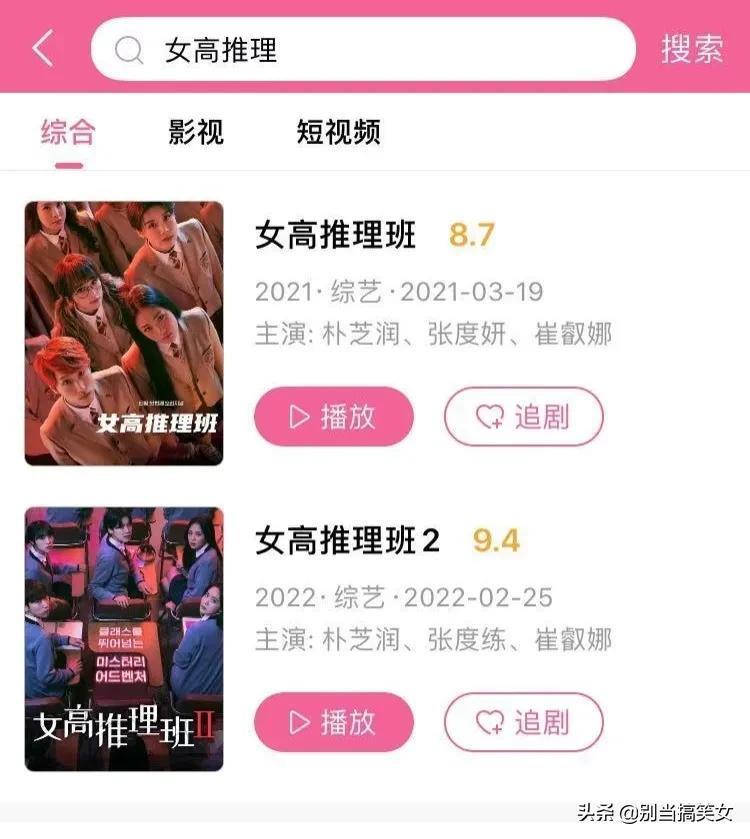Switch to the 综合 tab
750x839 pixels.
(x=68, y=132)
